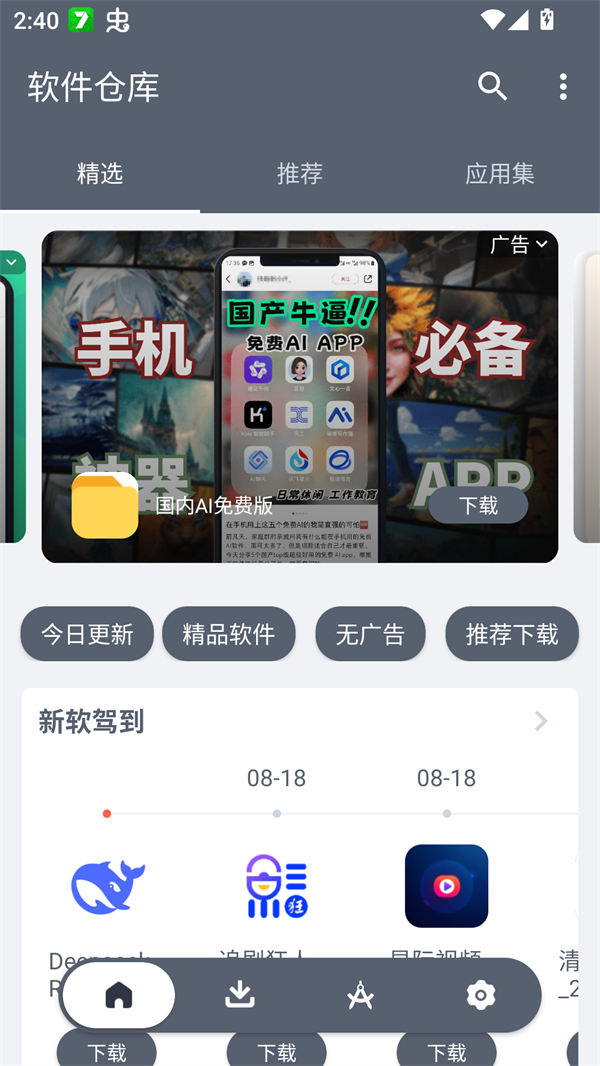600x1066 pixels.
Task: Open the compass tools tab in bottom bar
Action: [360, 995]
